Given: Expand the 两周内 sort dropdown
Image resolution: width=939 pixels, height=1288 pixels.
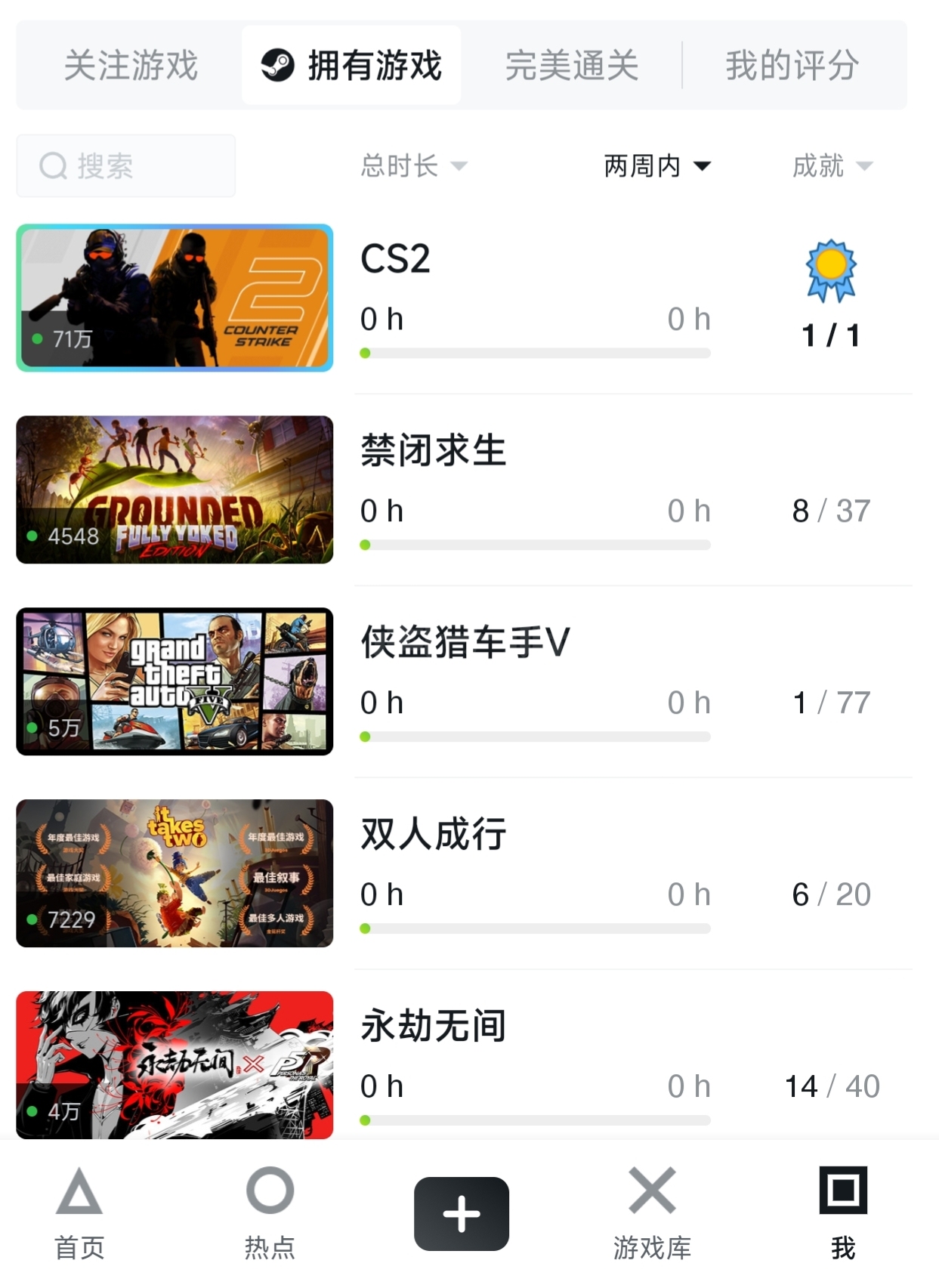Looking at the screenshot, I should coord(656,165).
